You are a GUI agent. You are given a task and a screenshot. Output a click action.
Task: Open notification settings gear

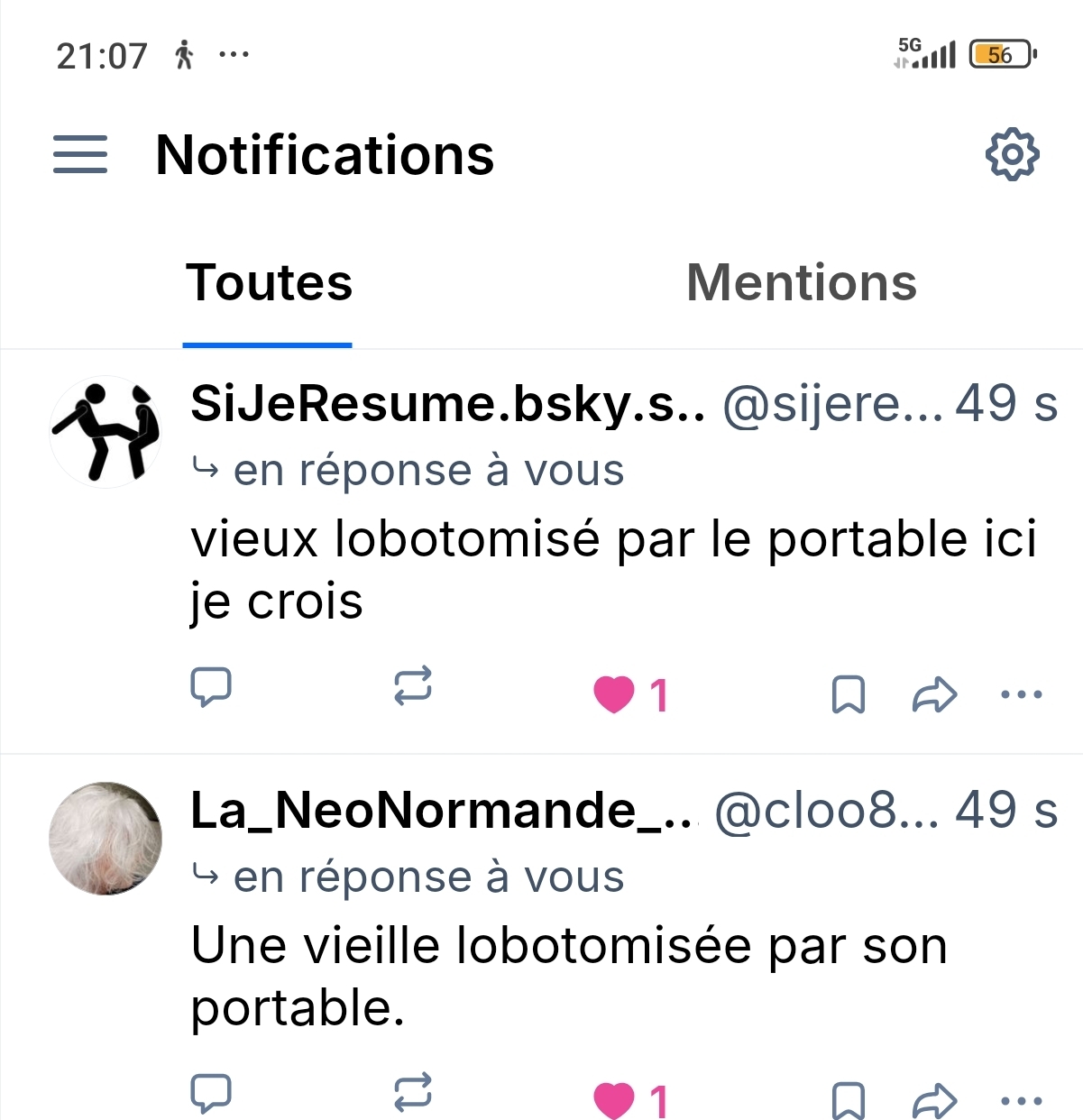click(1012, 155)
